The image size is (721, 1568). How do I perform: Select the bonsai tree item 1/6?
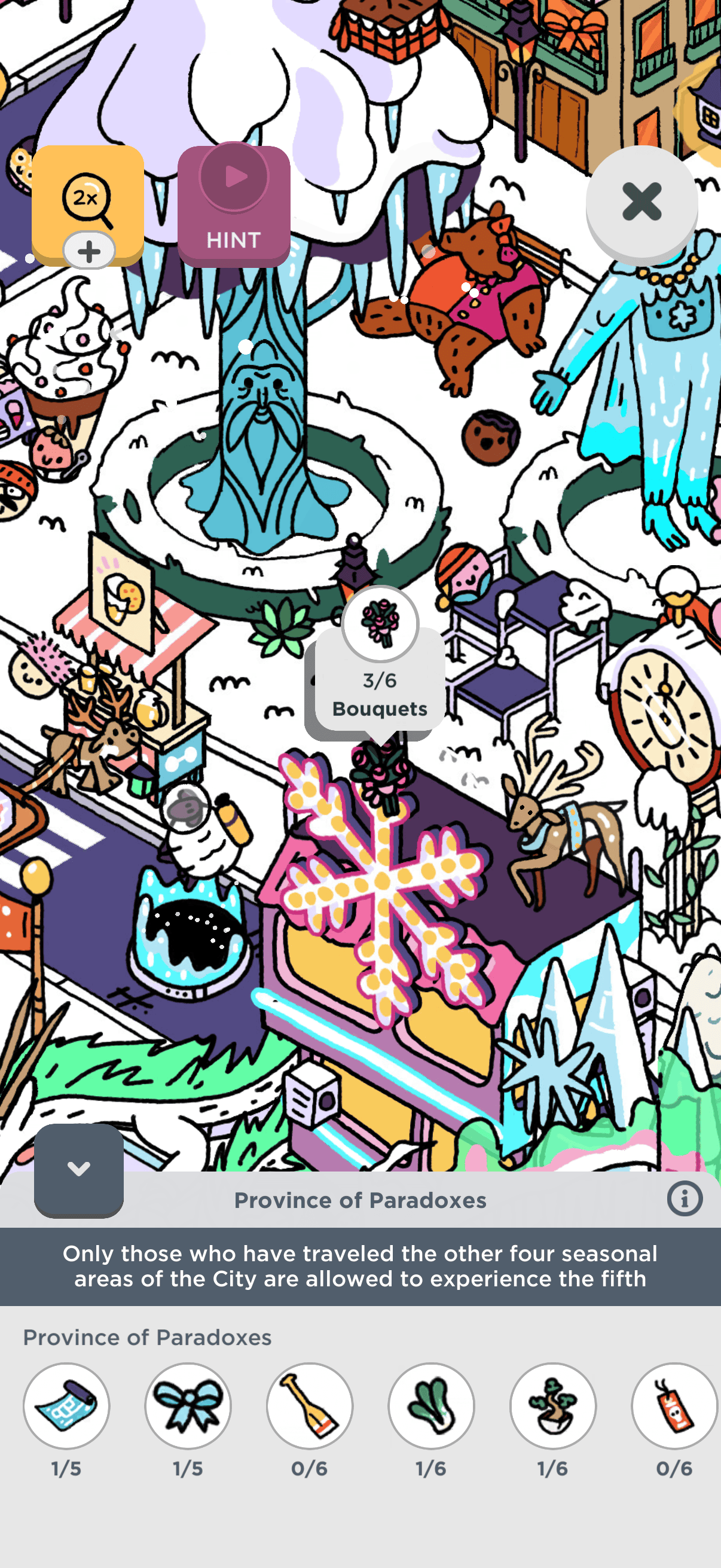(553, 1405)
